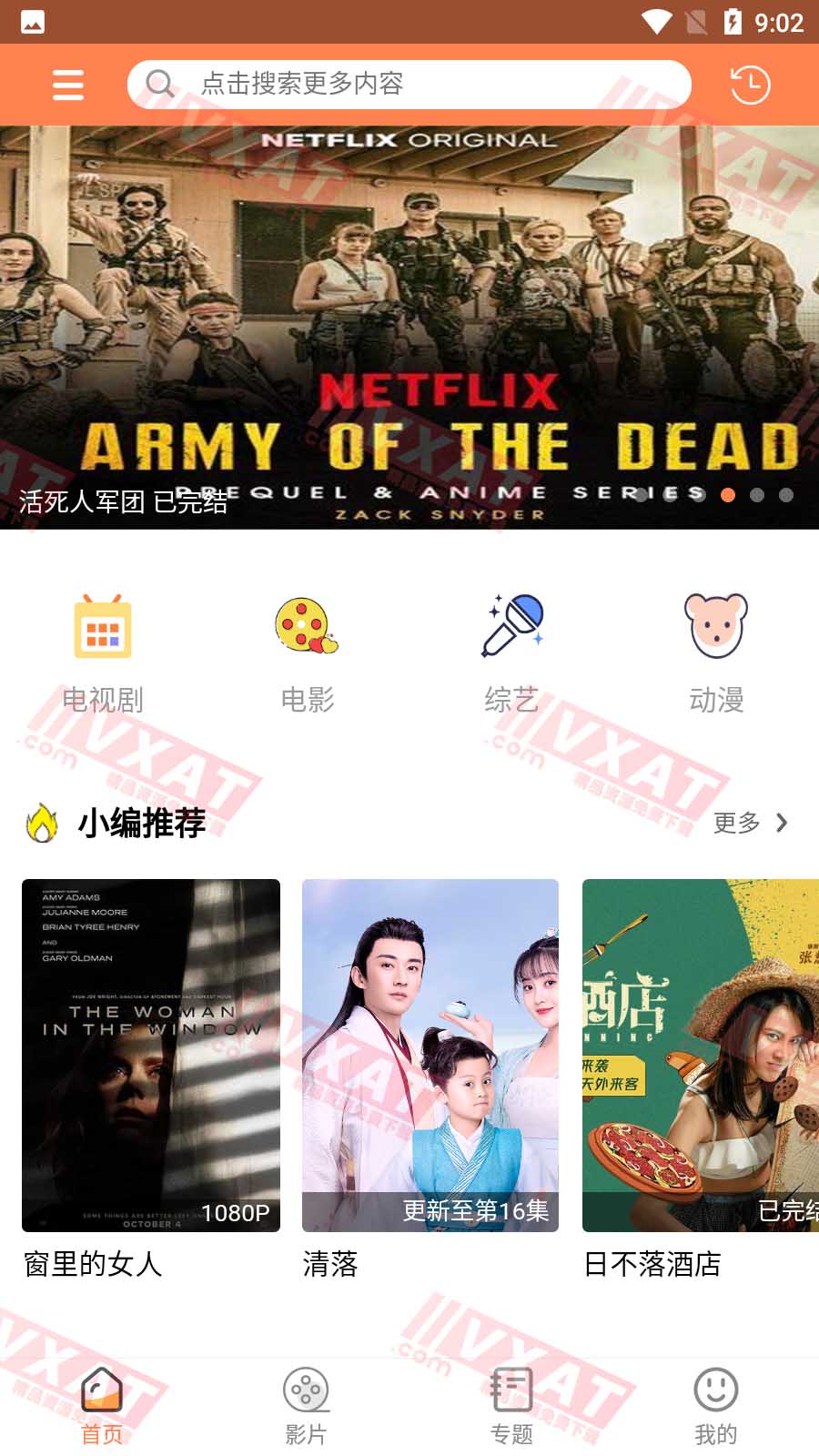The width and height of the screenshot is (819, 1456).
Task: Open the Army of the Dead banner
Action: (409, 328)
